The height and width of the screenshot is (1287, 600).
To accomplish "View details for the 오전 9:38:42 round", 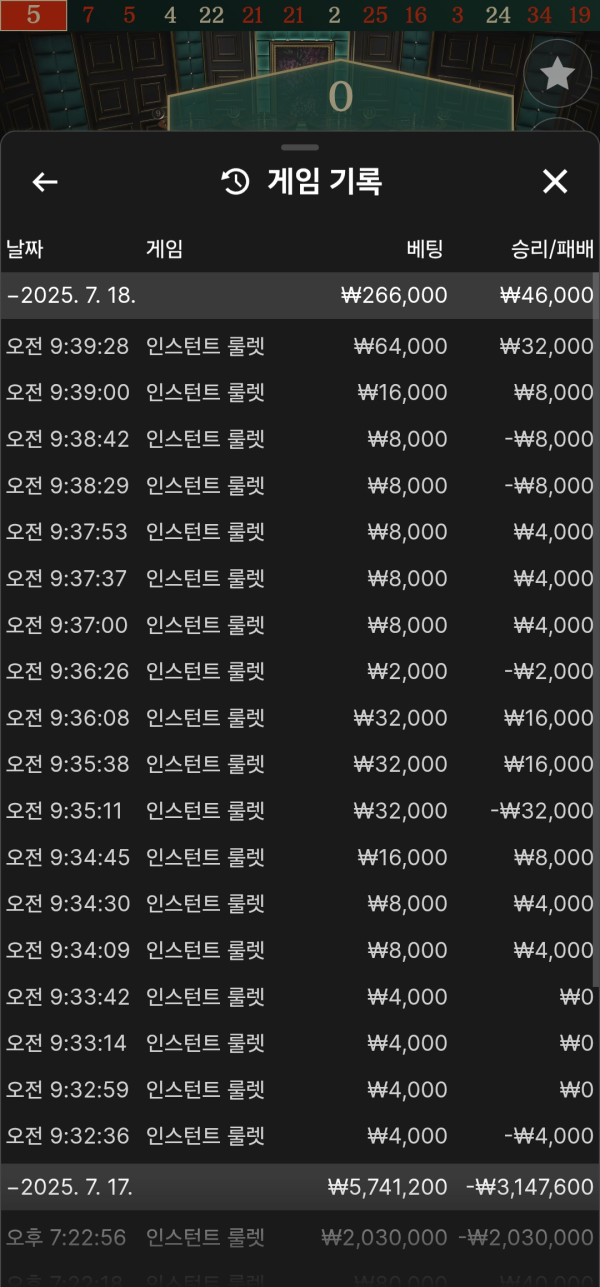I will click(x=300, y=439).
